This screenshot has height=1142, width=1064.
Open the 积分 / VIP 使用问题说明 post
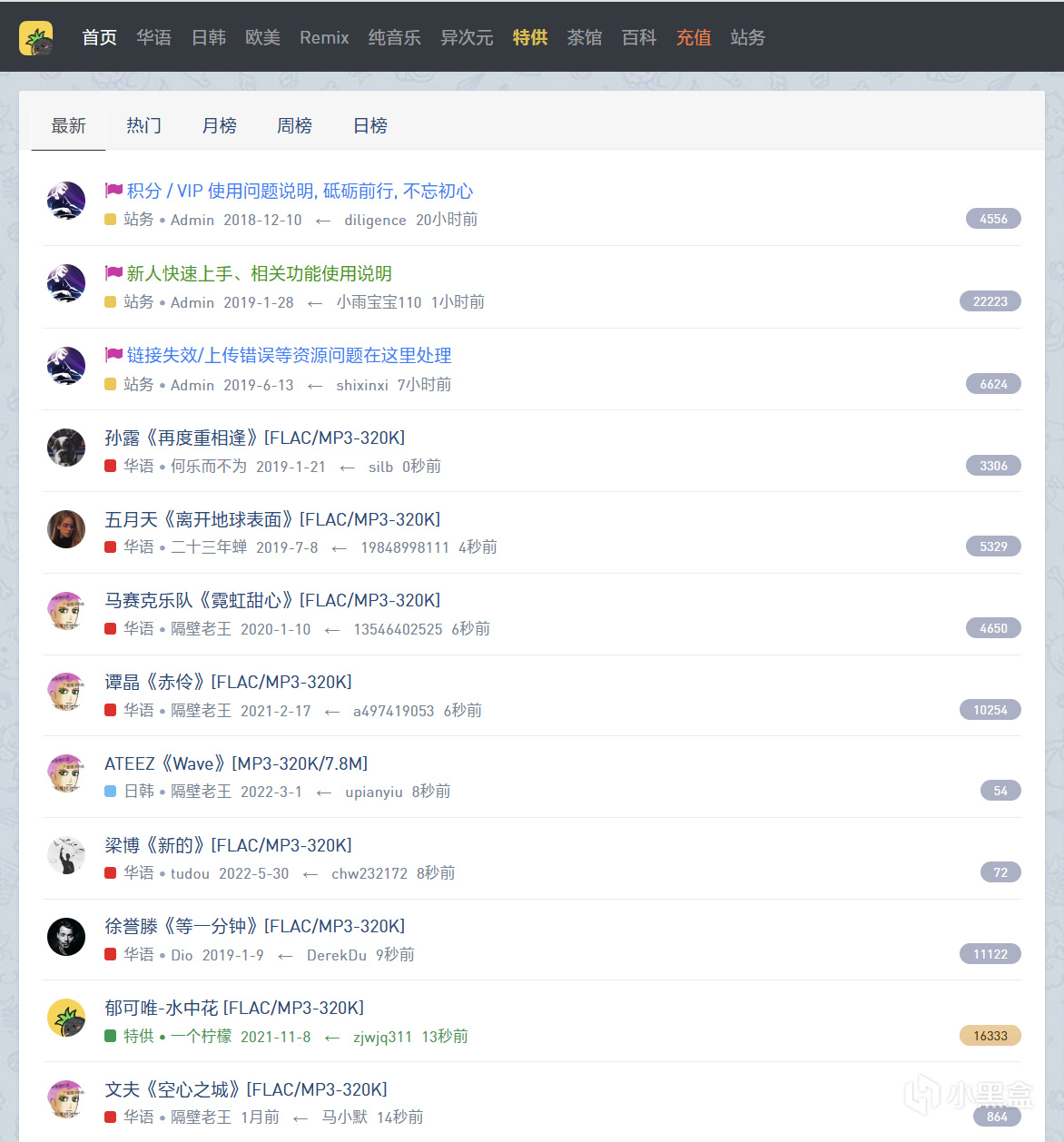300,191
